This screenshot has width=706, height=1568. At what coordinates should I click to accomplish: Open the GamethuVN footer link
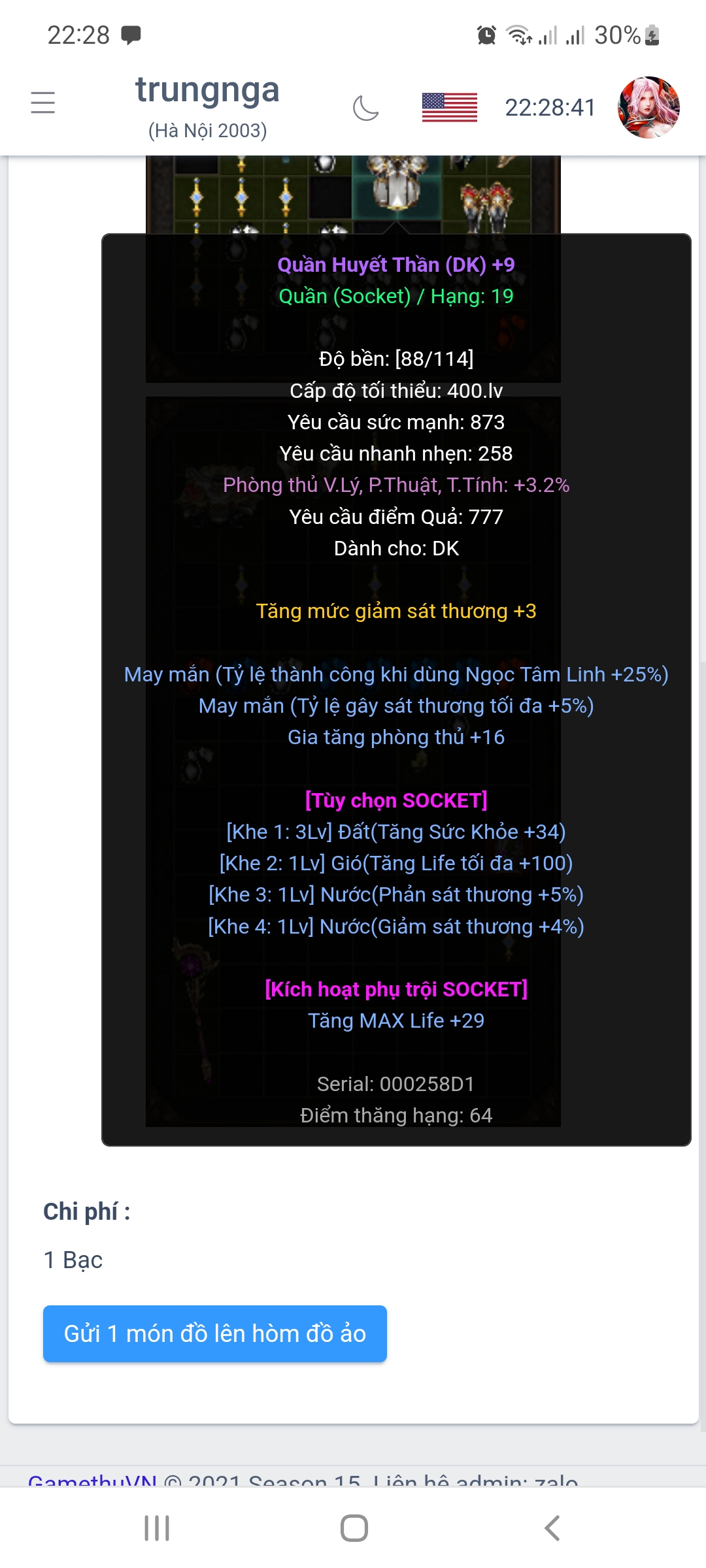(x=92, y=1480)
